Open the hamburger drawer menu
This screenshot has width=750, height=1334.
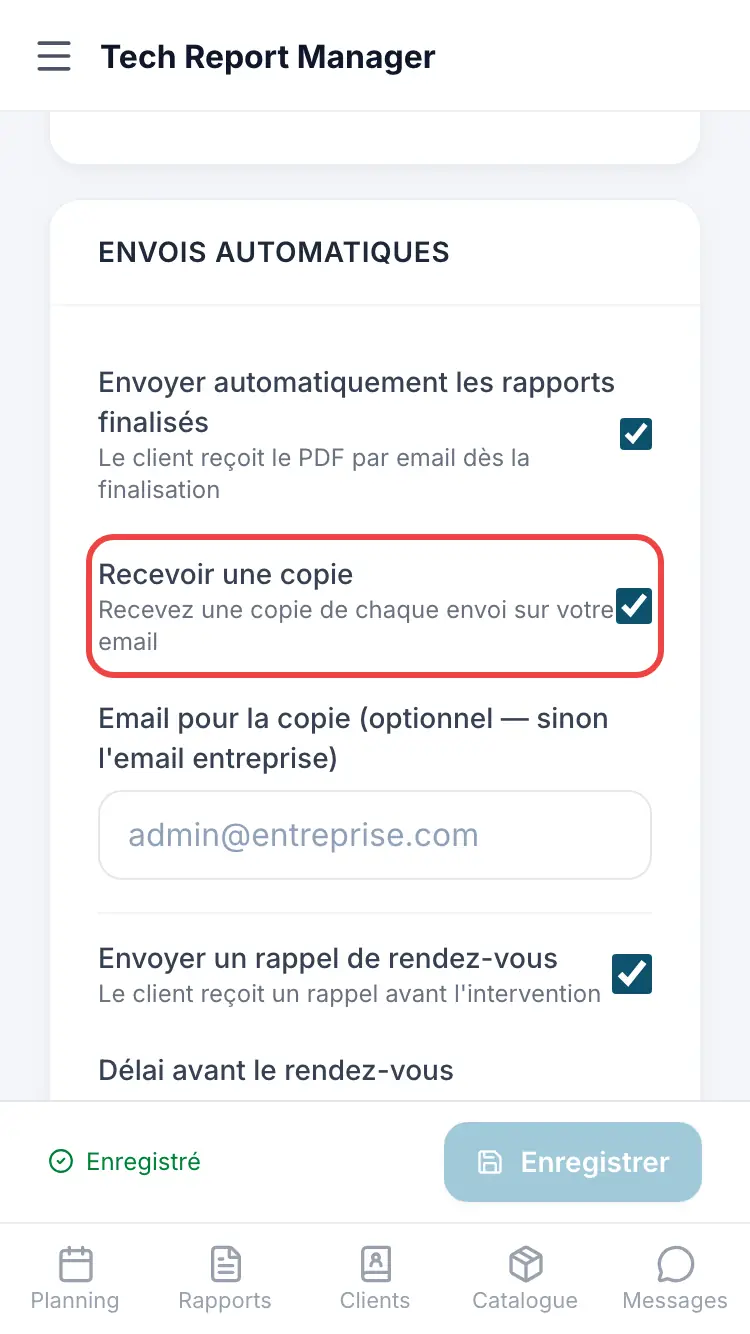click(54, 56)
